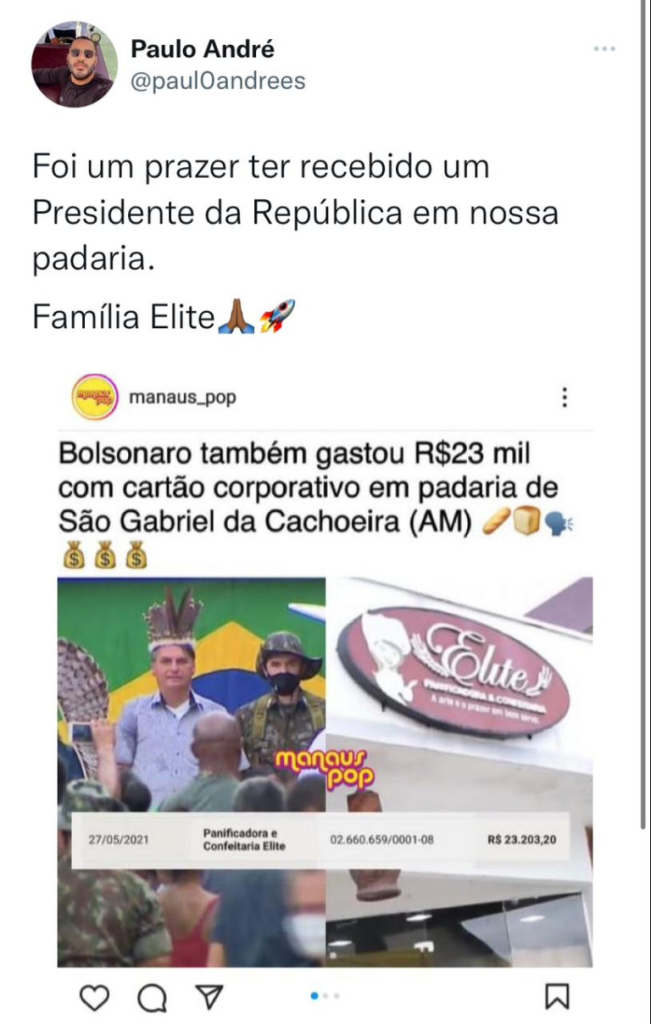This screenshot has width=651, height=1024.
Task: Open Paulo André's profile picture
Action: 74,64
